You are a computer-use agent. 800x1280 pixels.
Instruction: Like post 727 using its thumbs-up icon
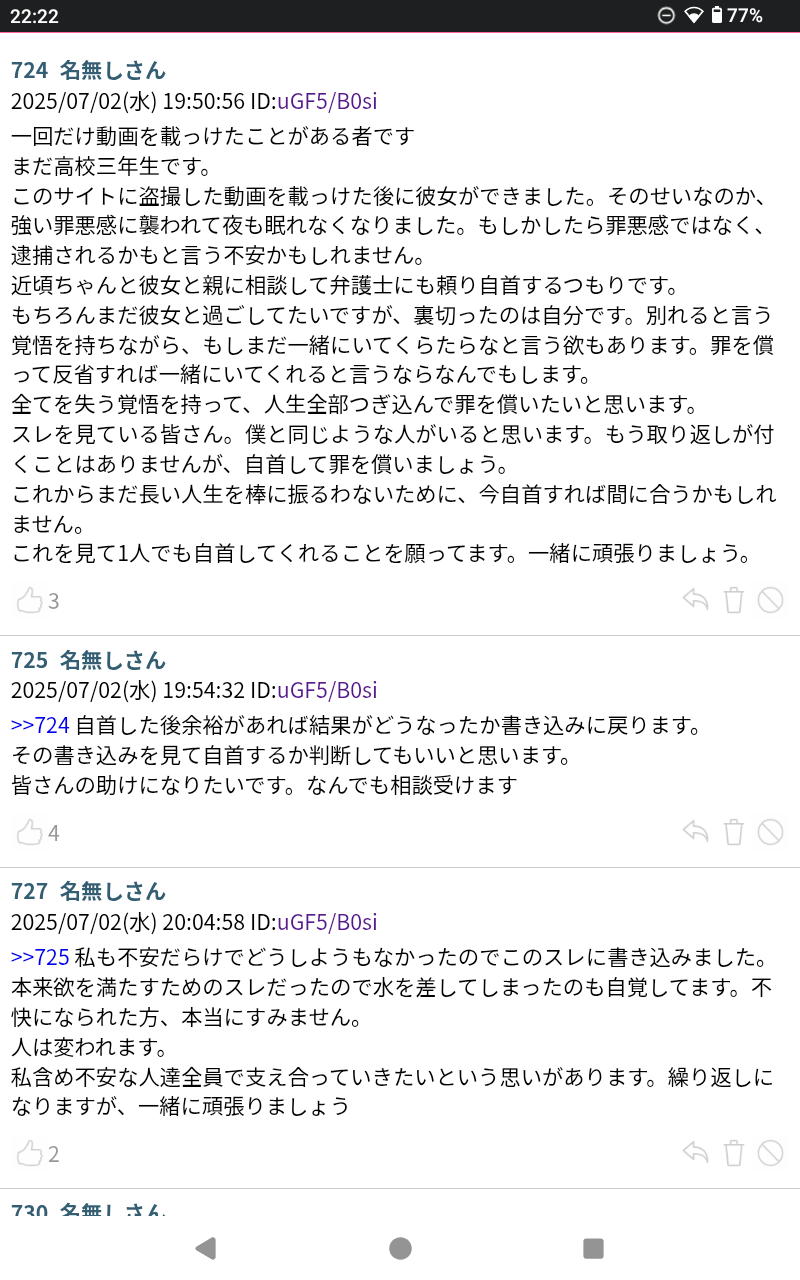(x=30, y=1154)
